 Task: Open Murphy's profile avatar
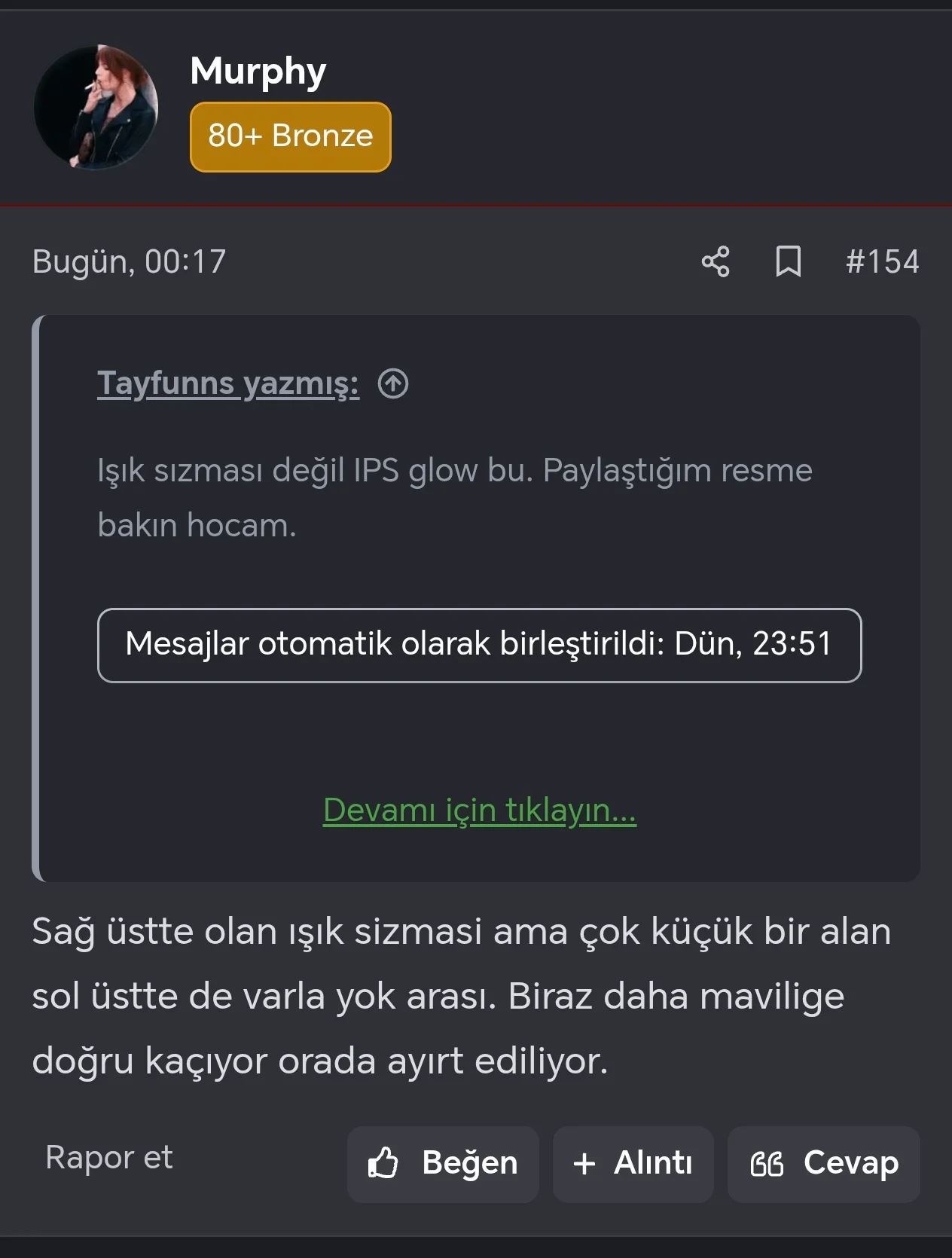(96, 107)
